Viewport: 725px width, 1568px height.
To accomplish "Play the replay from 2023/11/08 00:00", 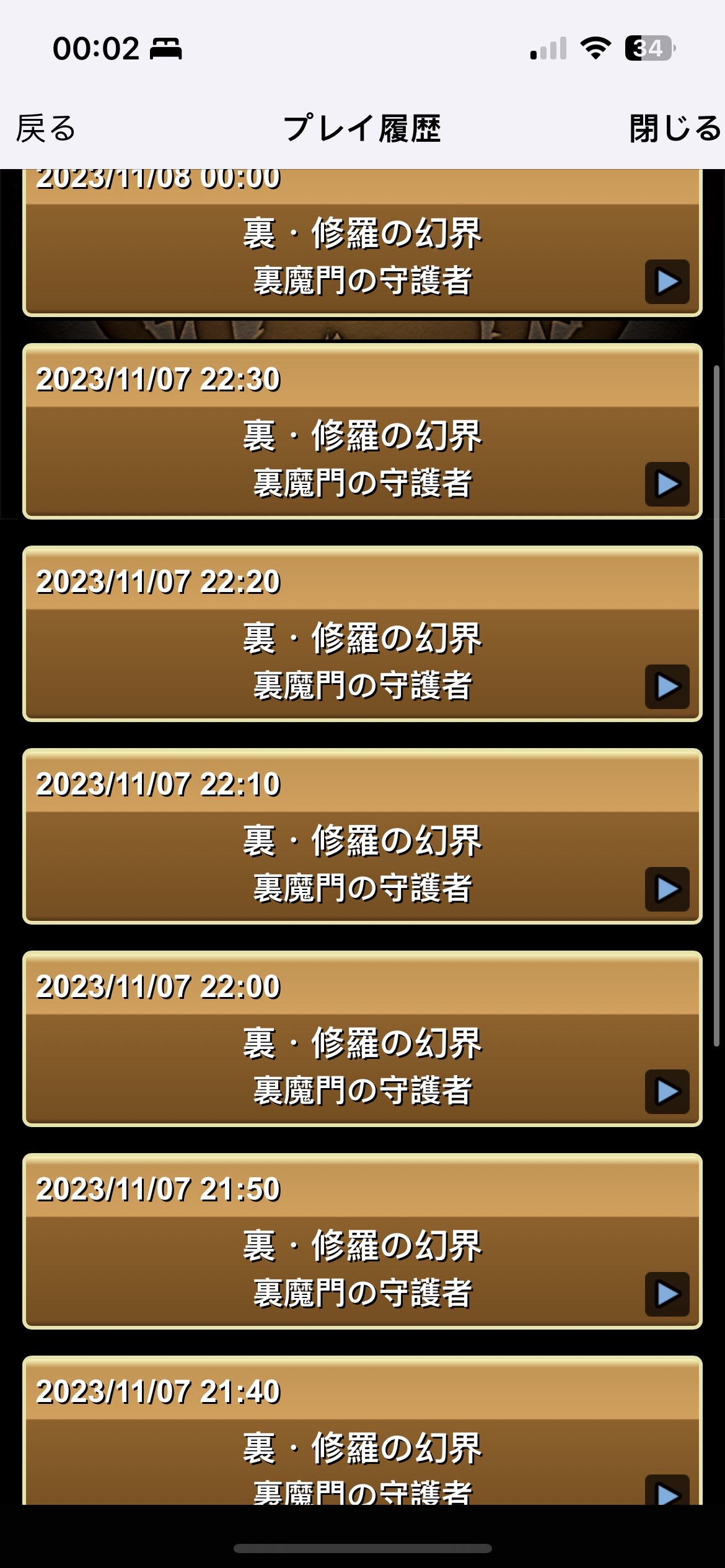I will coord(667,282).
